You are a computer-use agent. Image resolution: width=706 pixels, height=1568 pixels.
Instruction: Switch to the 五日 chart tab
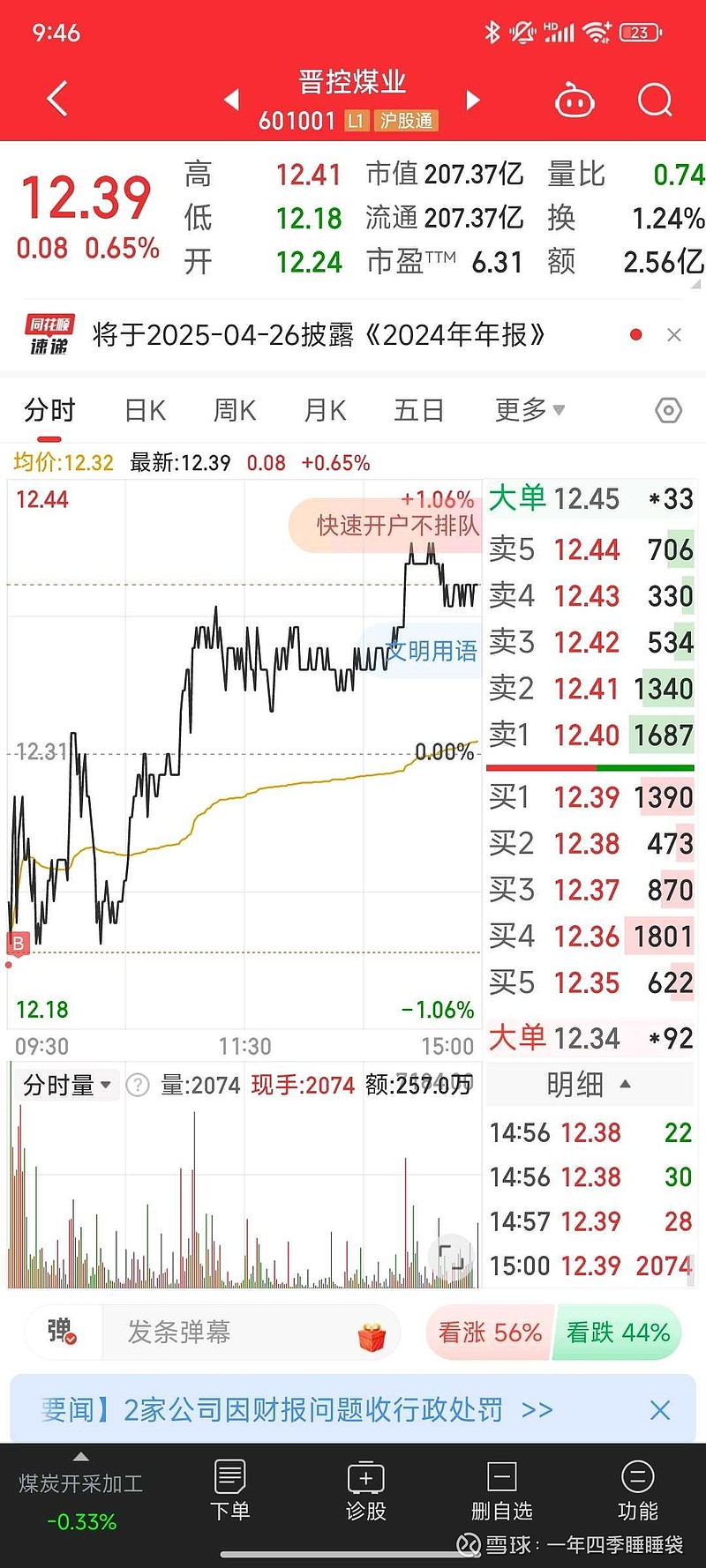(418, 410)
